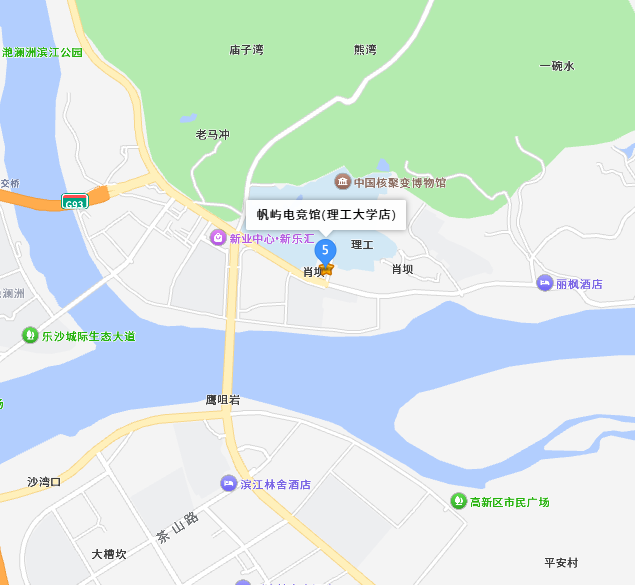
Task: Open the 新业中心·新乐汇 shopping marker
Action: tap(218, 238)
